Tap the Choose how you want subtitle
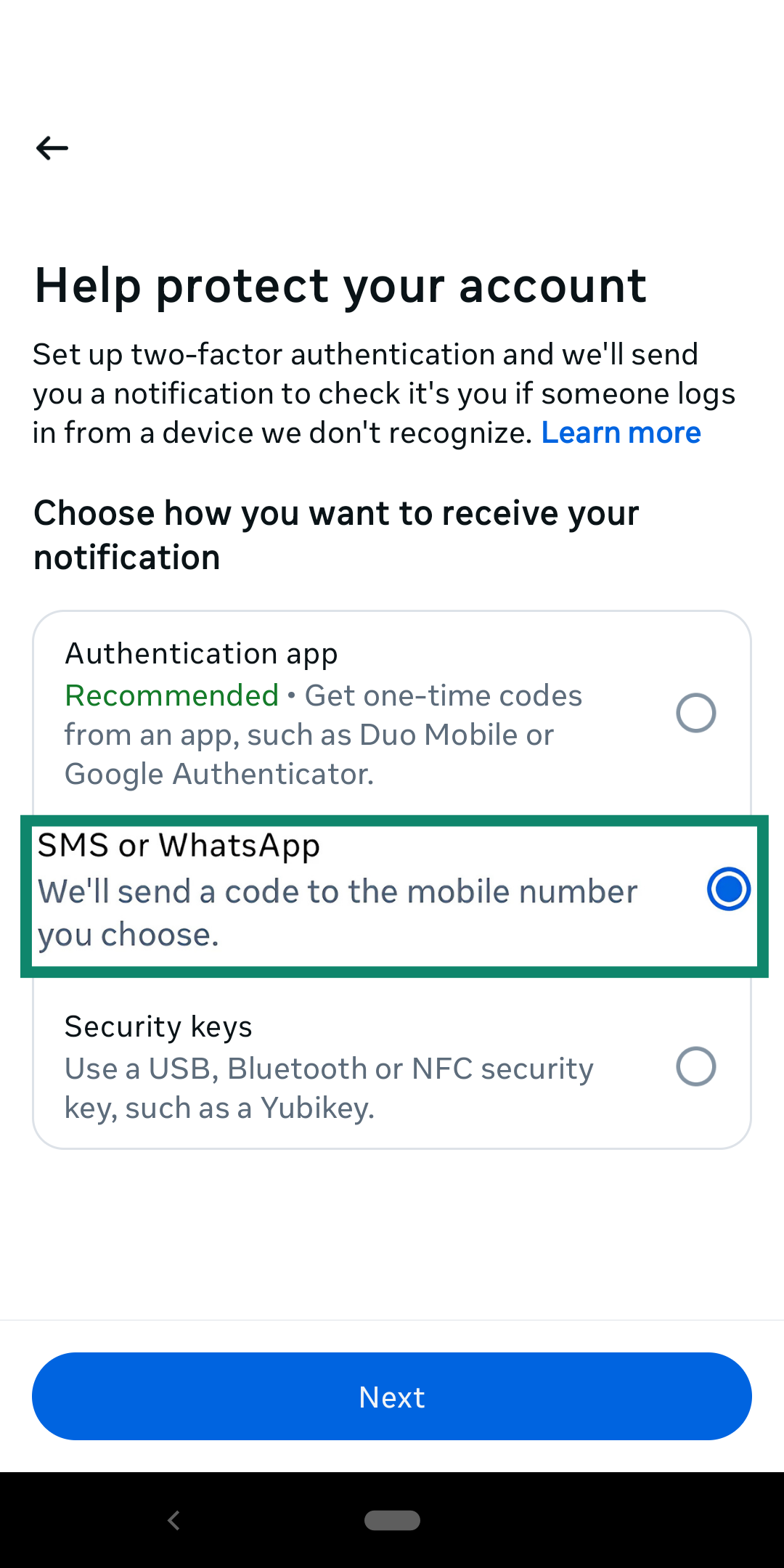The image size is (784, 1568). (x=336, y=534)
